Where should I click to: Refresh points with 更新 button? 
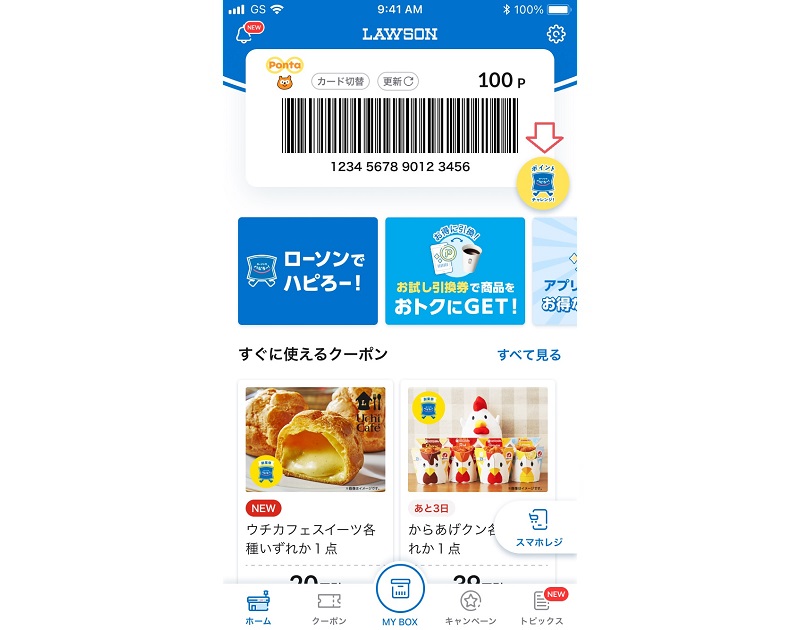[x=397, y=81]
